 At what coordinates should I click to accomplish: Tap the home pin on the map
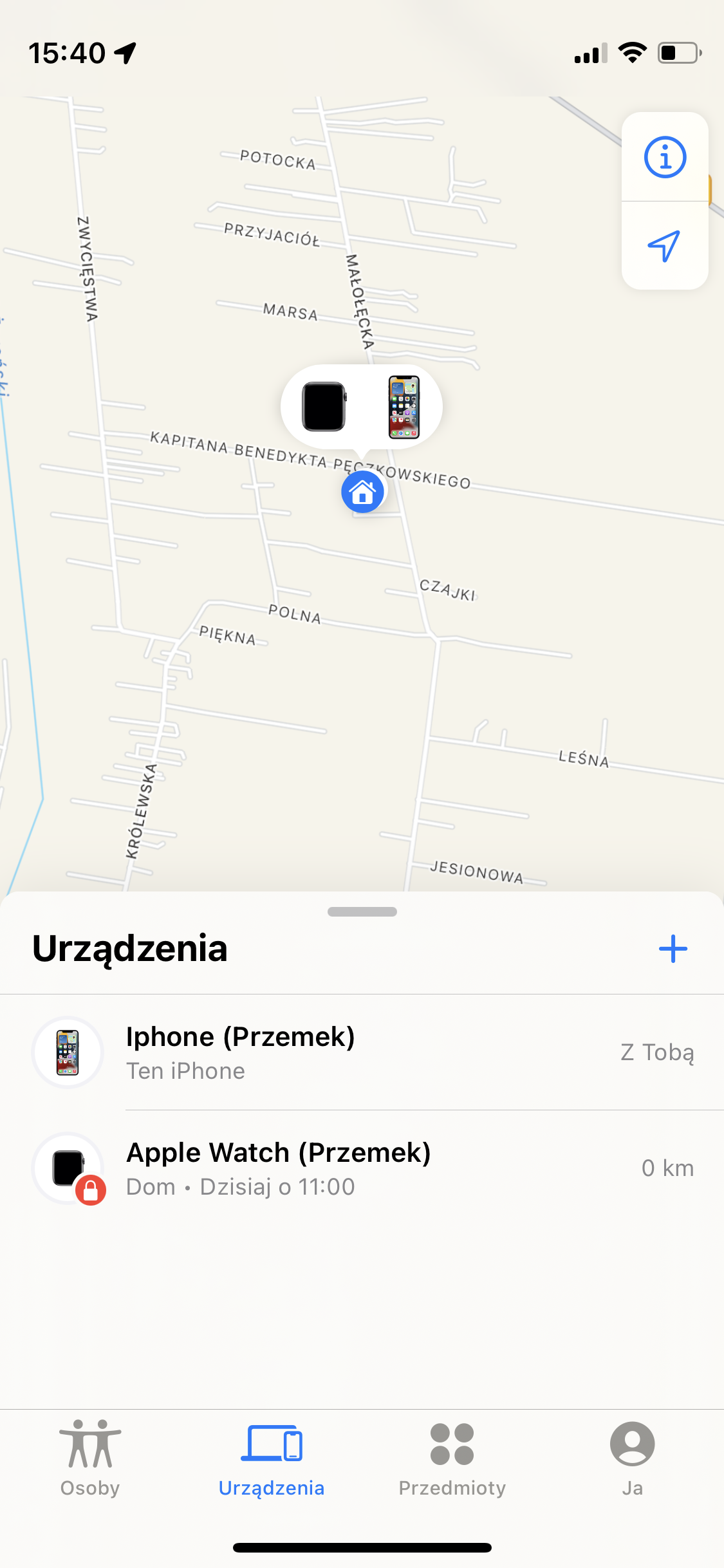pos(363,492)
